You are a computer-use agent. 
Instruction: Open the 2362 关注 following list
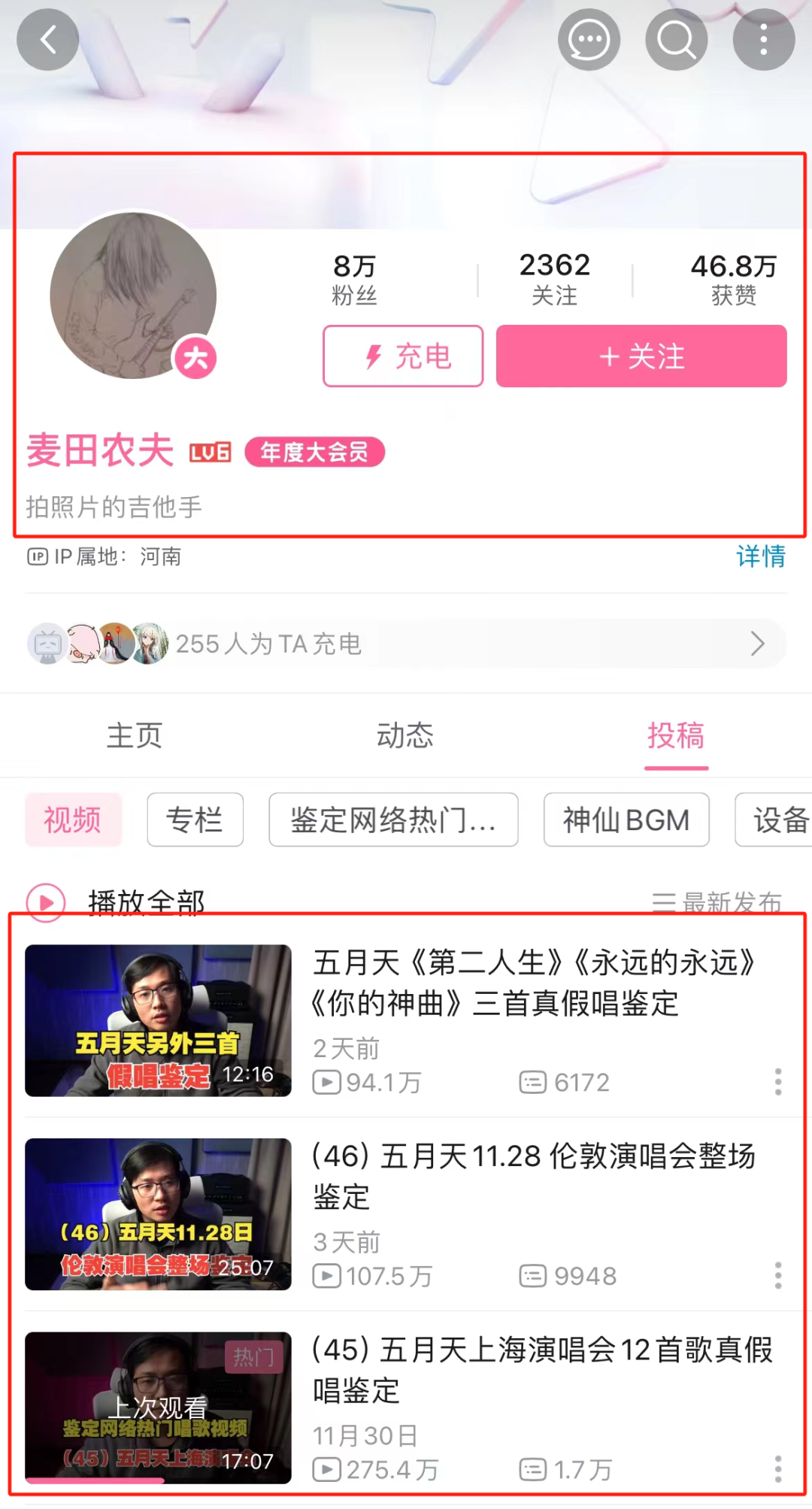coord(555,279)
